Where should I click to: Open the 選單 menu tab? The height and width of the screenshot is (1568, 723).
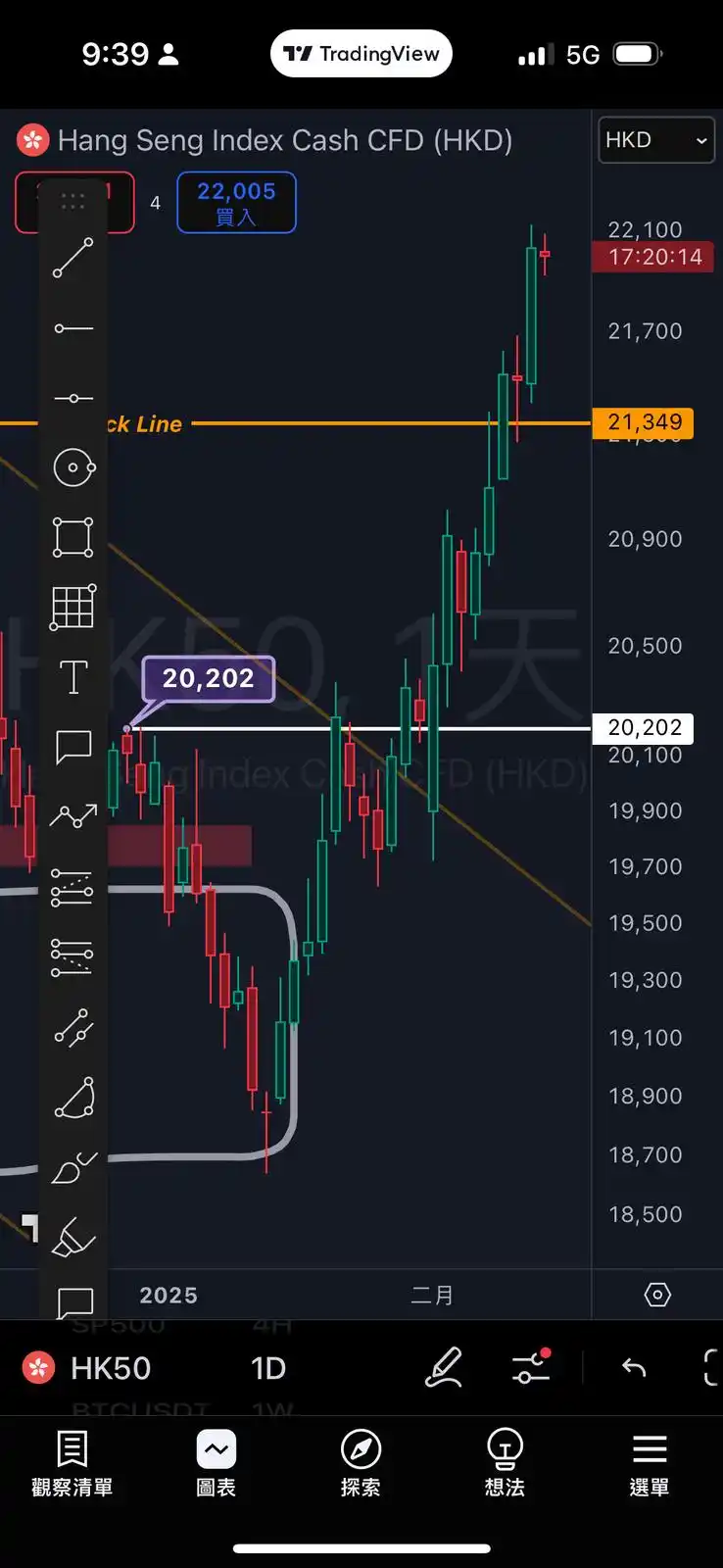coord(649,1464)
